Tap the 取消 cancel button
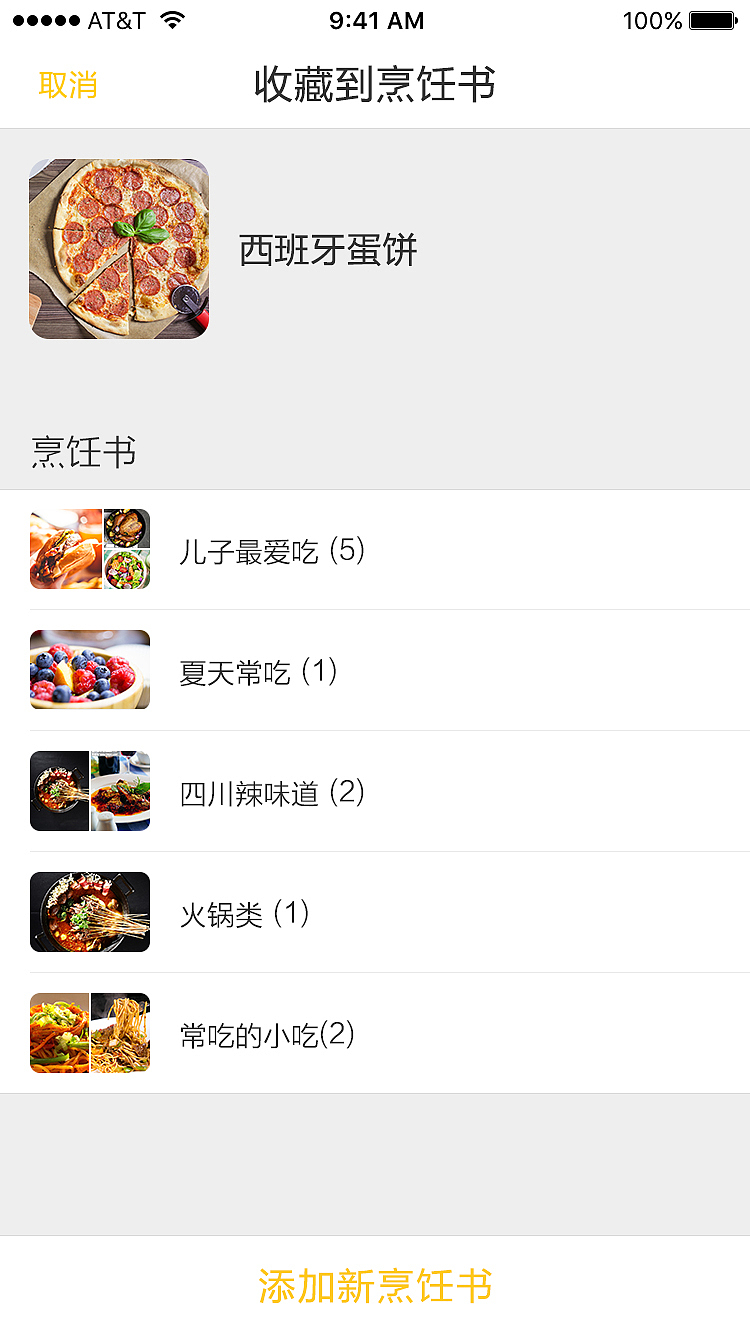750x1334 pixels. coord(68,87)
